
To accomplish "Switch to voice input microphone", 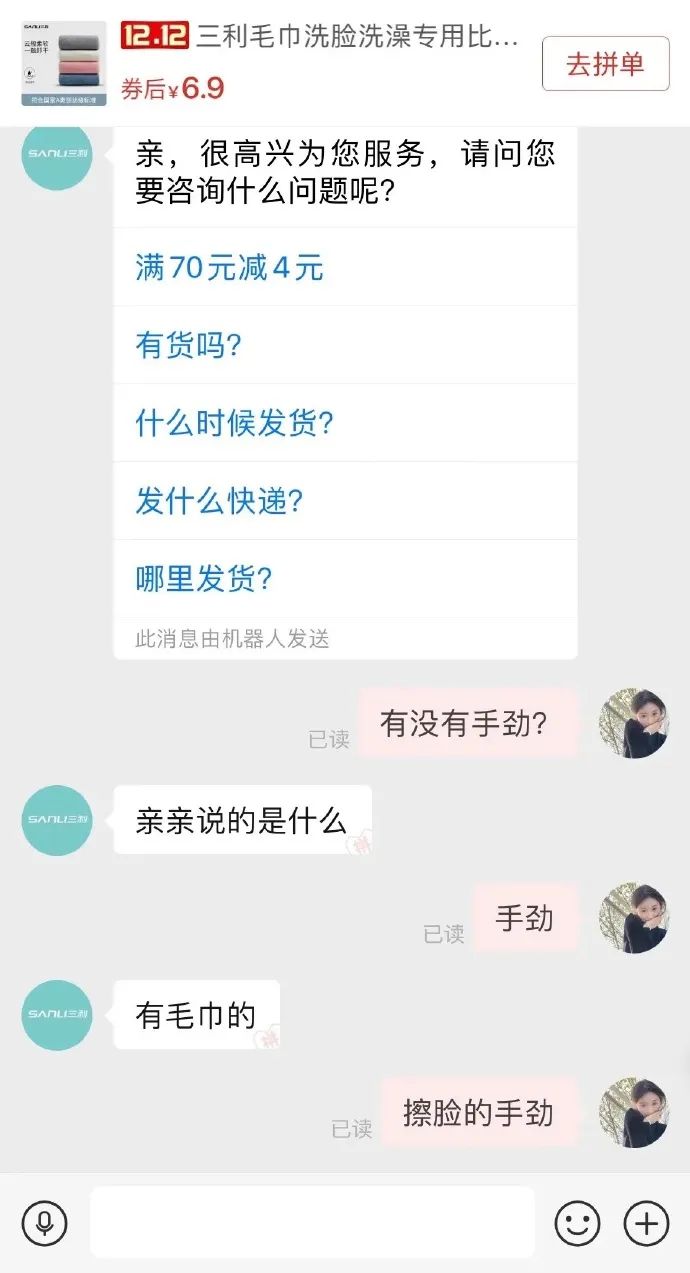I will click(x=44, y=1222).
